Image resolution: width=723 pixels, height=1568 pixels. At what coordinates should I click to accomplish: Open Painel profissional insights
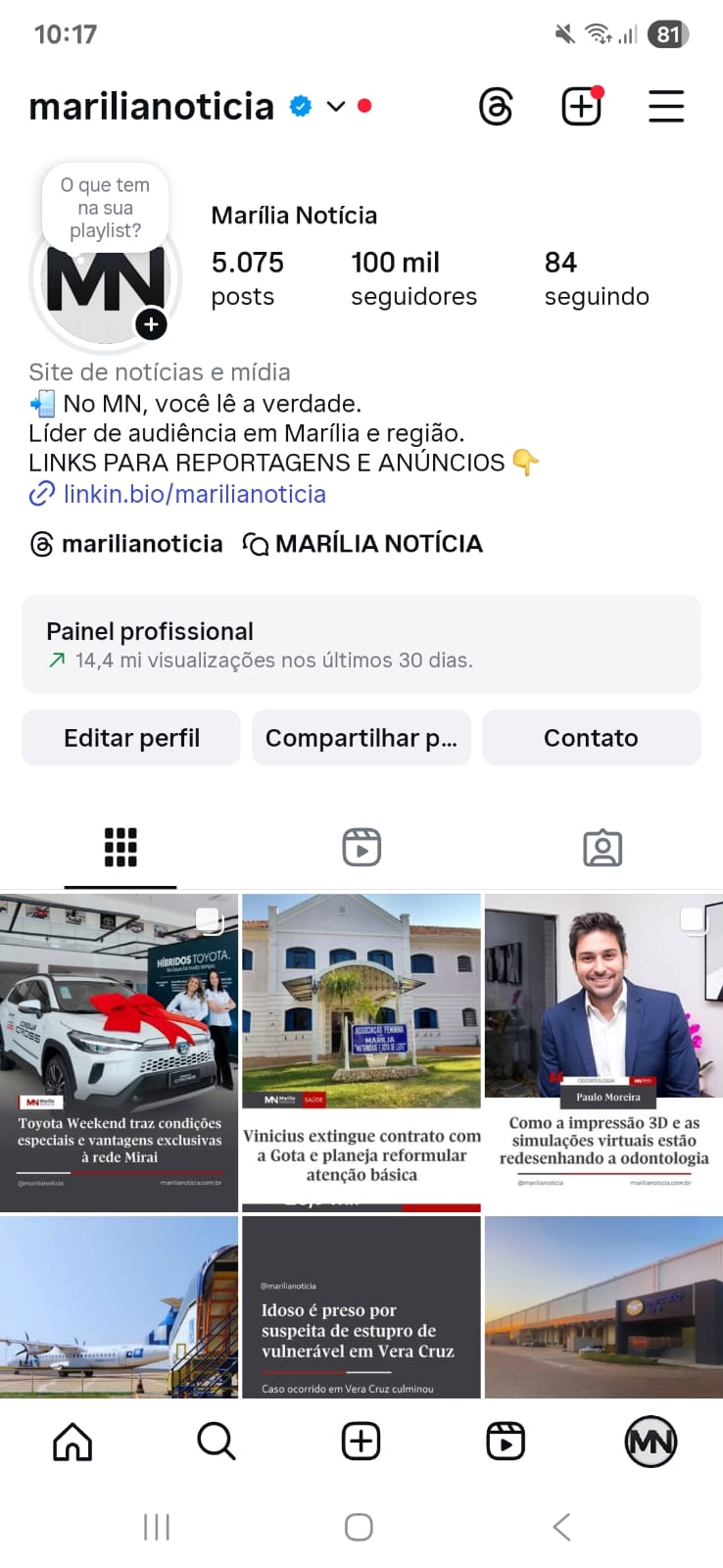(x=361, y=644)
